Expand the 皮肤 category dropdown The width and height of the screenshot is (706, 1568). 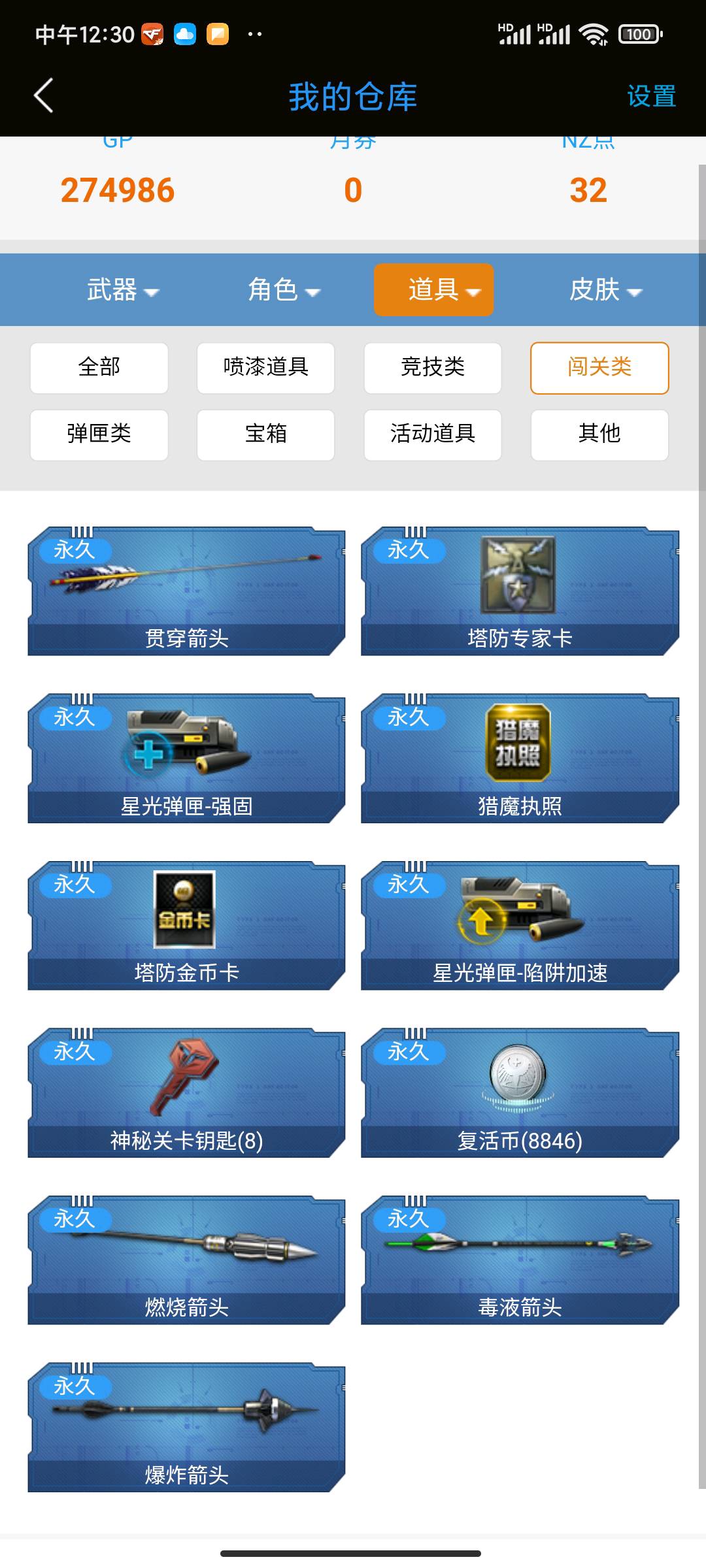coord(605,290)
